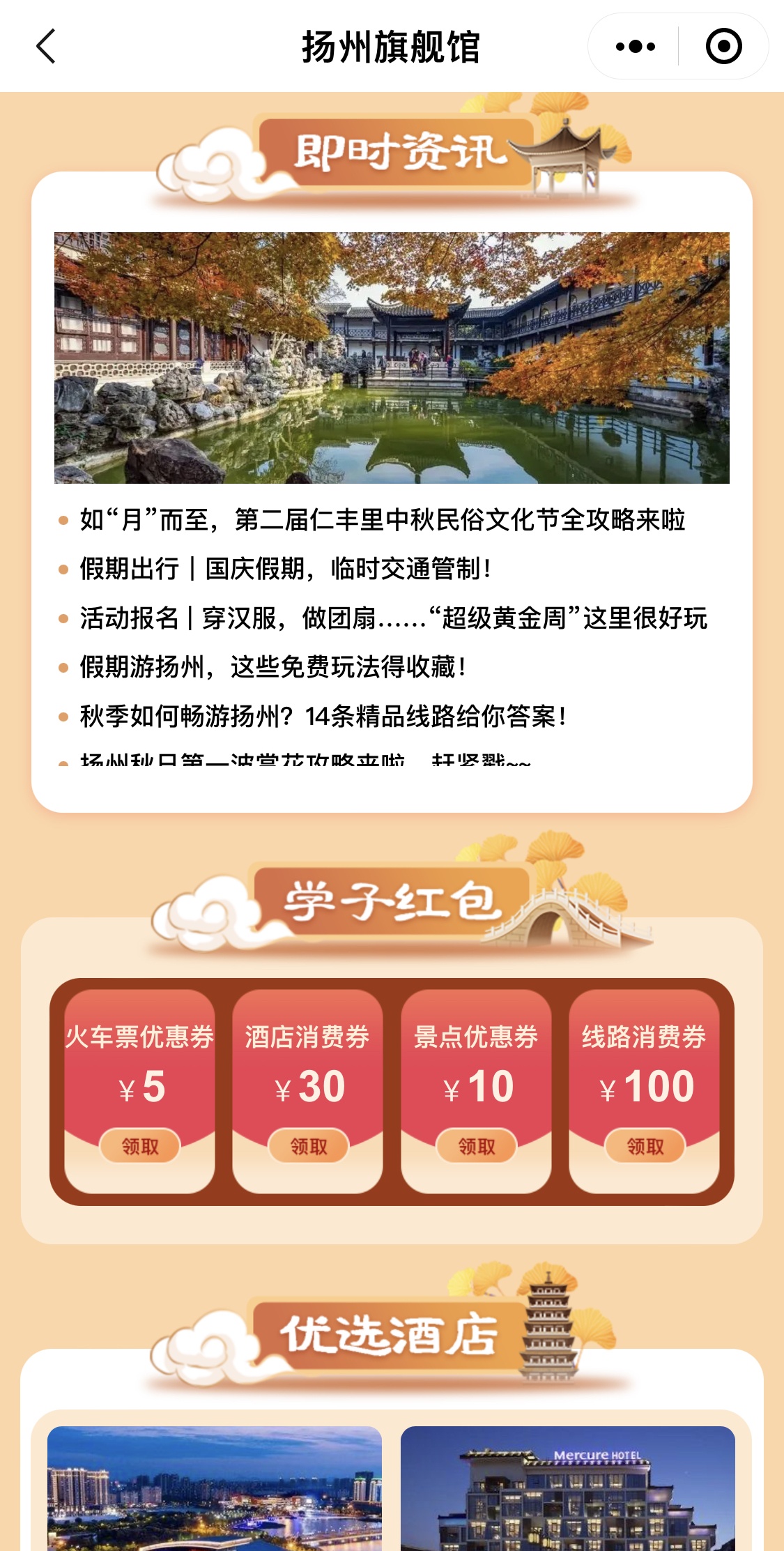Open 14条精品线路 autumn tour article

click(x=323, y=717)
